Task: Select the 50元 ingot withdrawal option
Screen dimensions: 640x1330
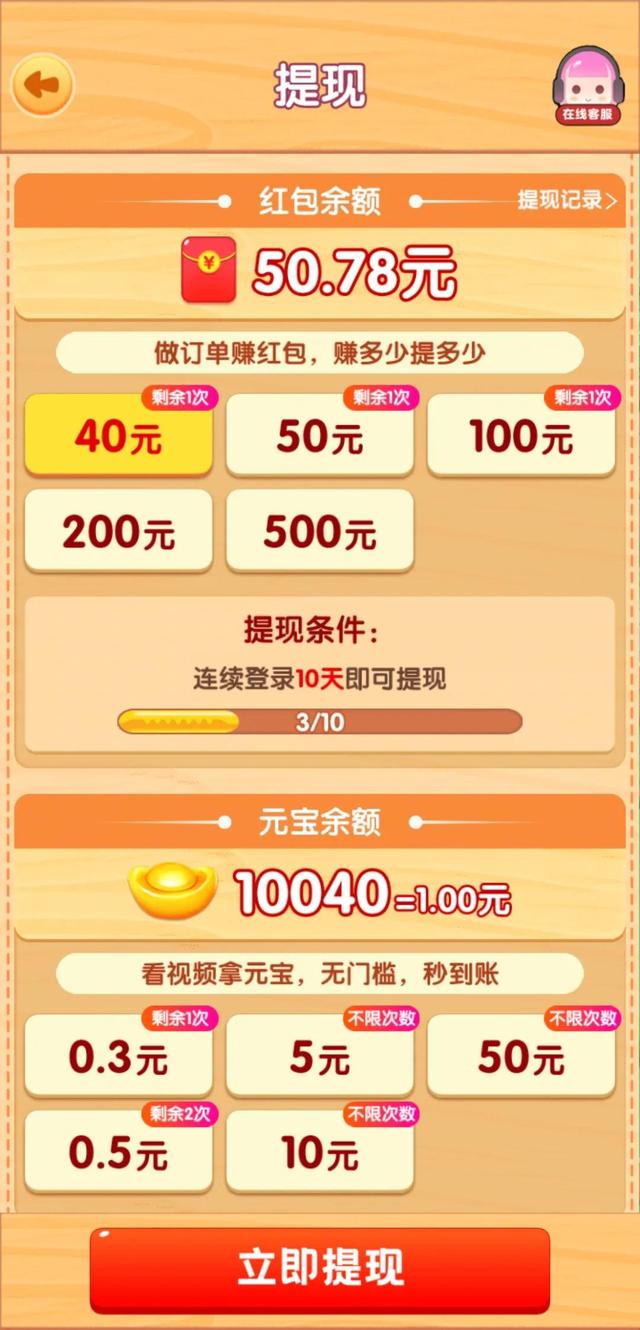Action: pyautogui.click(x=521, y=1057)
